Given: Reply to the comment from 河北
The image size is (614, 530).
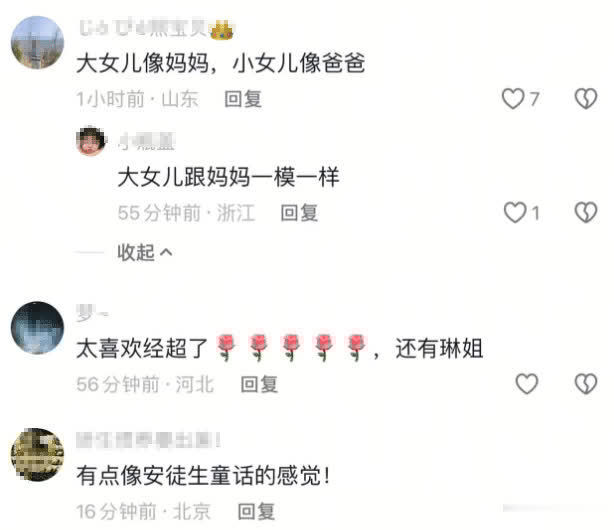Looking at the screenshot, I should point(259,384).
